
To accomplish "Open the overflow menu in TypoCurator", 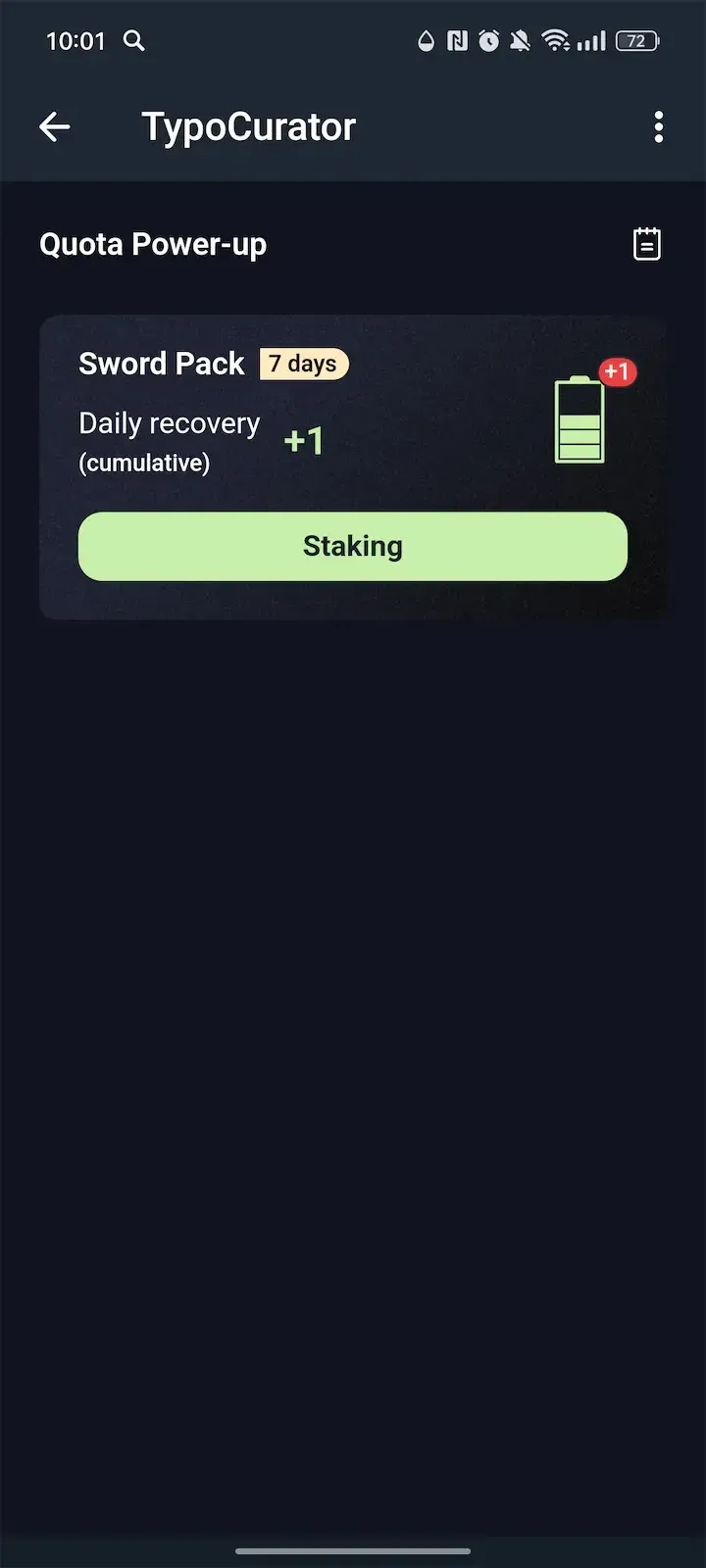I will (658, 127).
